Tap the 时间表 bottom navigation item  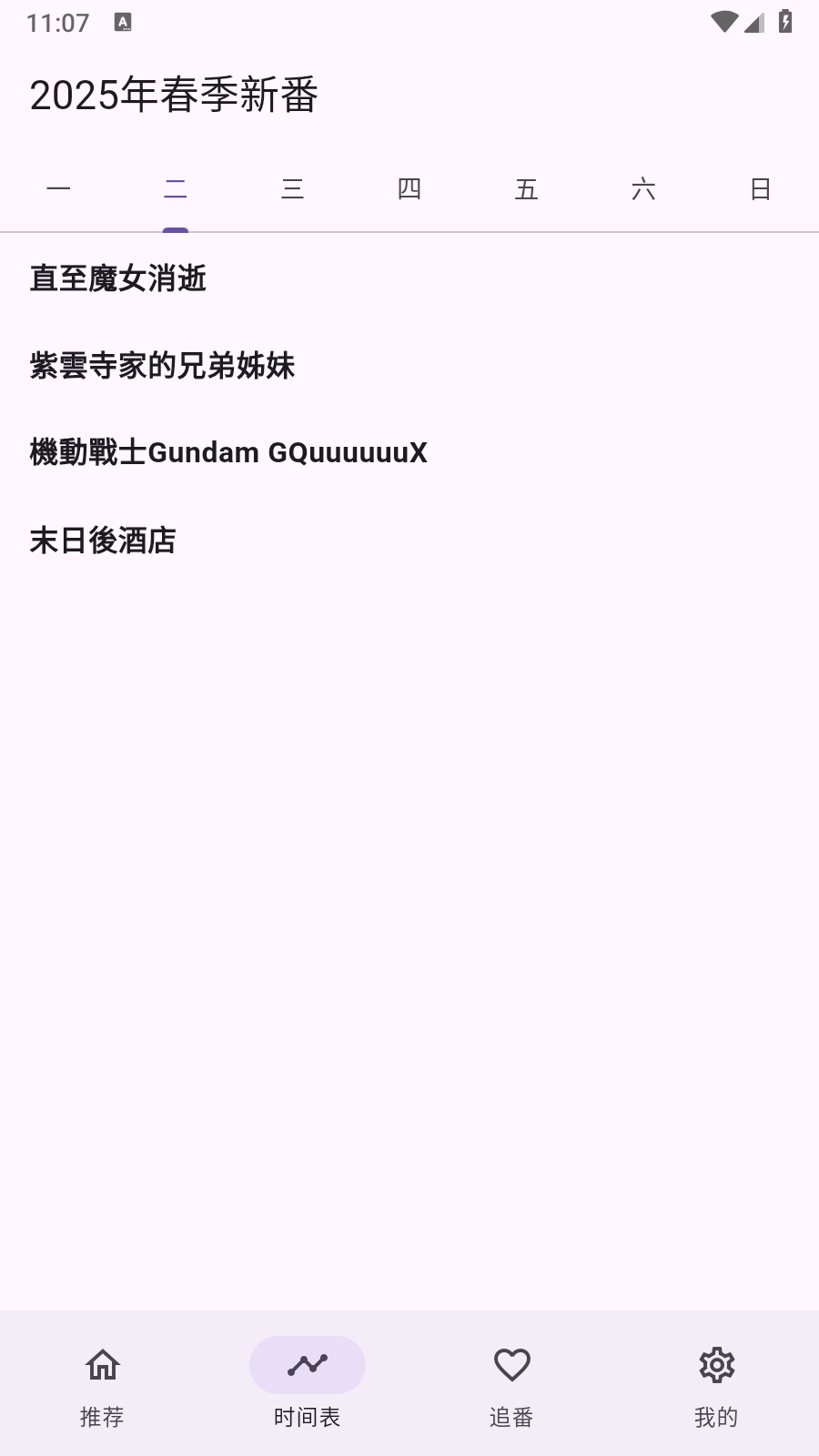308,1383
